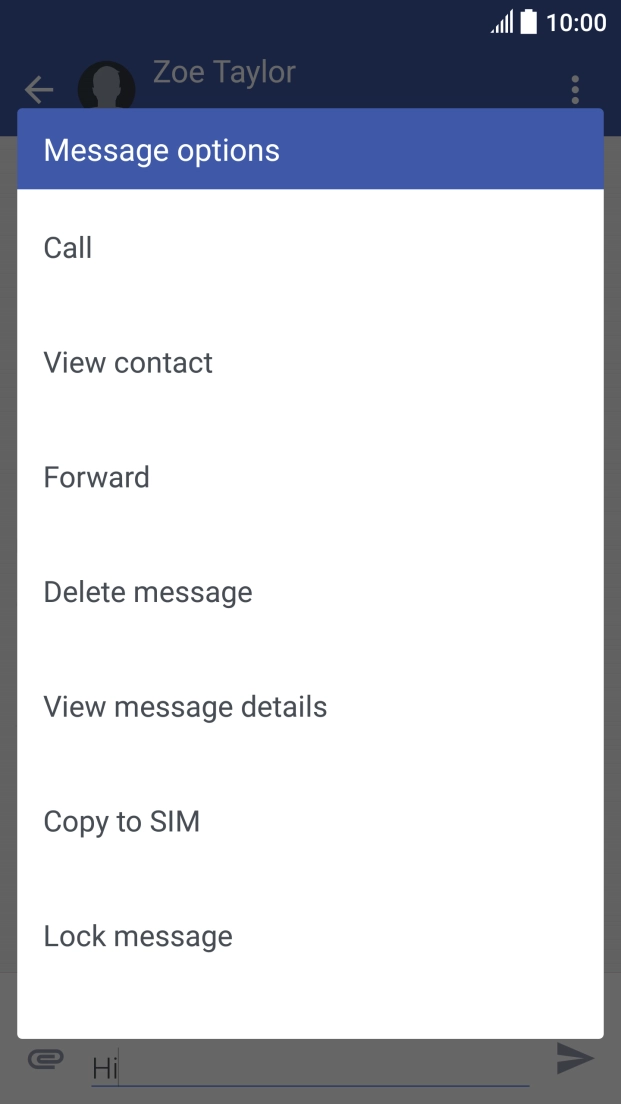Copy the message to SIM
This screenshot has width=621, height=1104.
(122, 822)
